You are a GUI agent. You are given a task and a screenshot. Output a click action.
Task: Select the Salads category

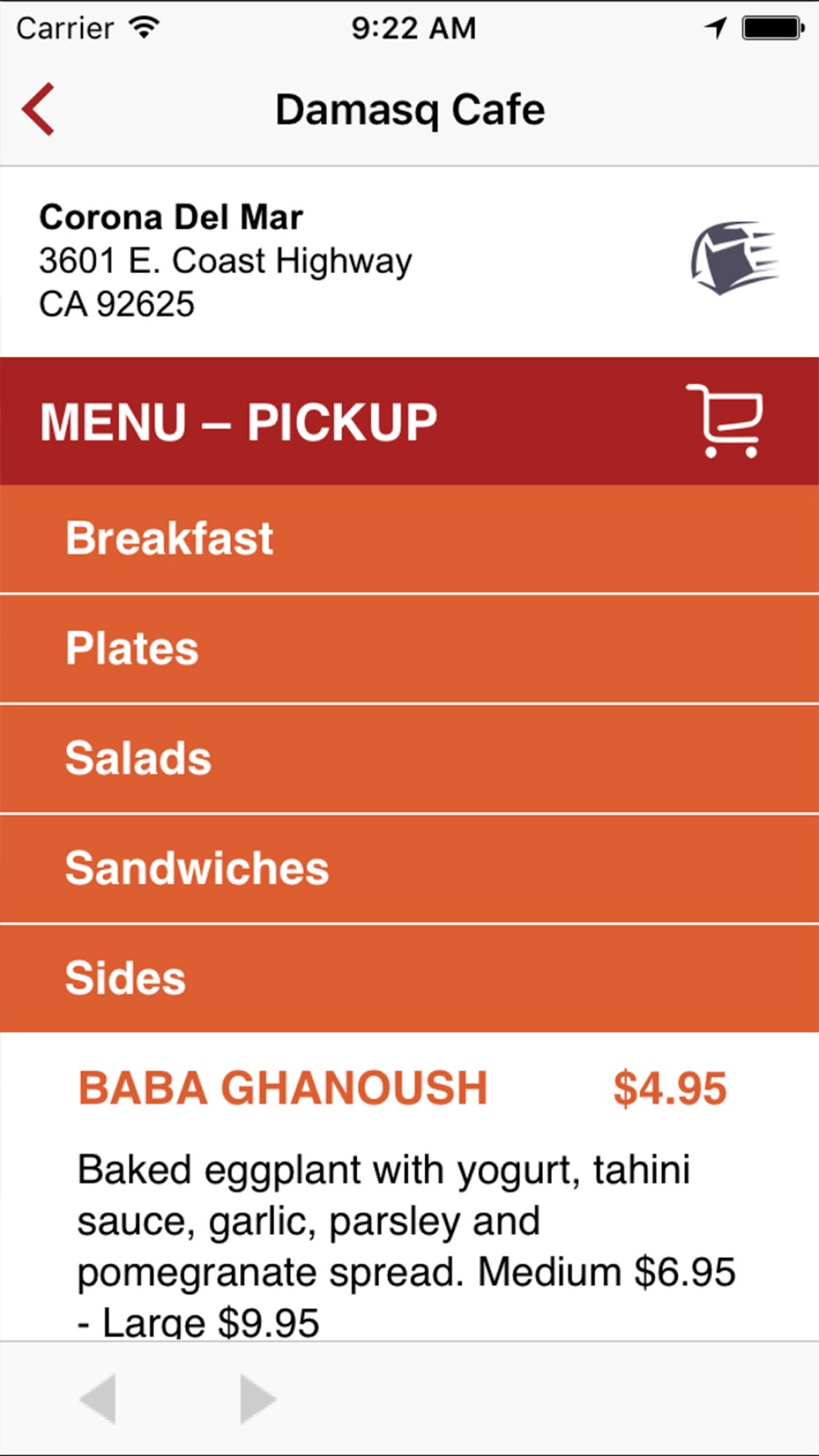click(409, 758)
